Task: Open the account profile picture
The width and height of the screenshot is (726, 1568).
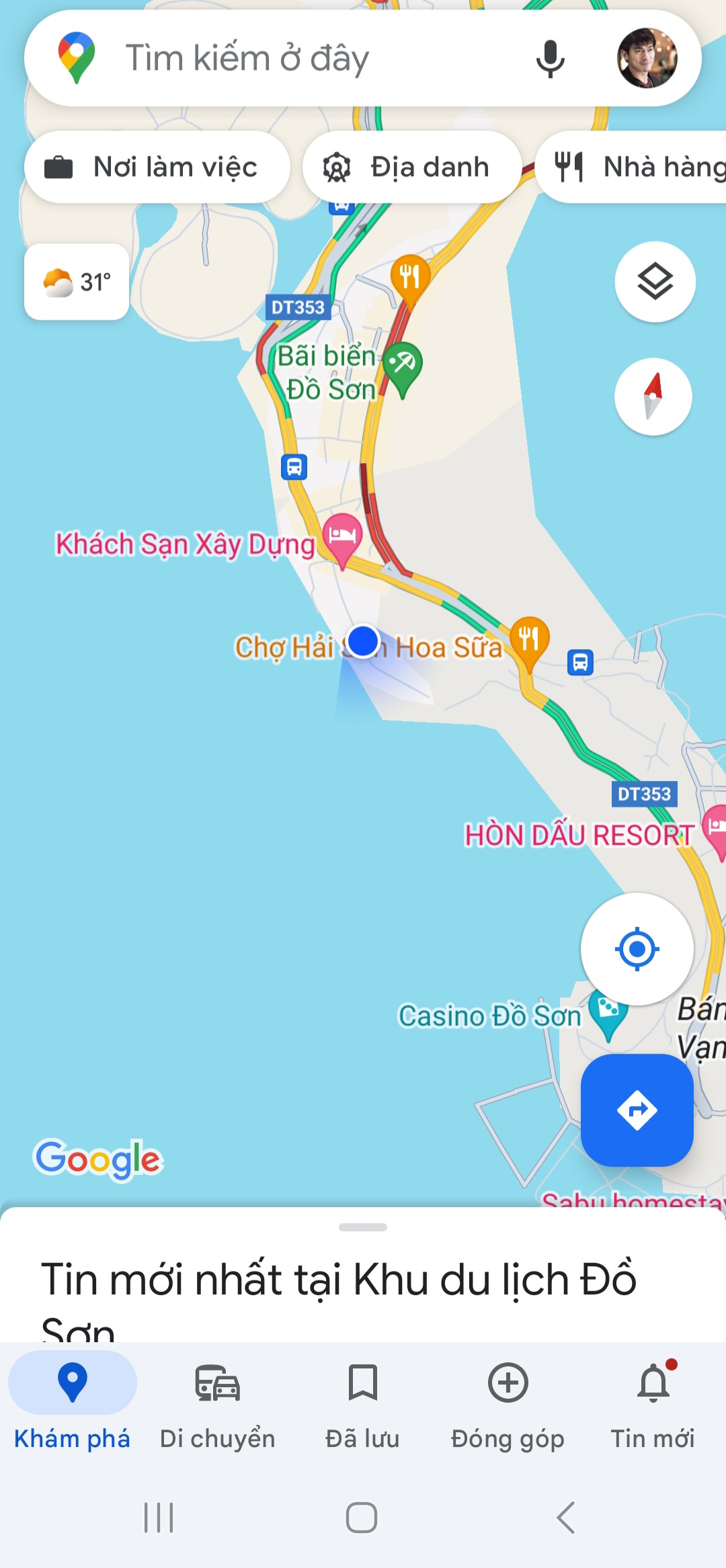Action: click(x=647, y=58)
